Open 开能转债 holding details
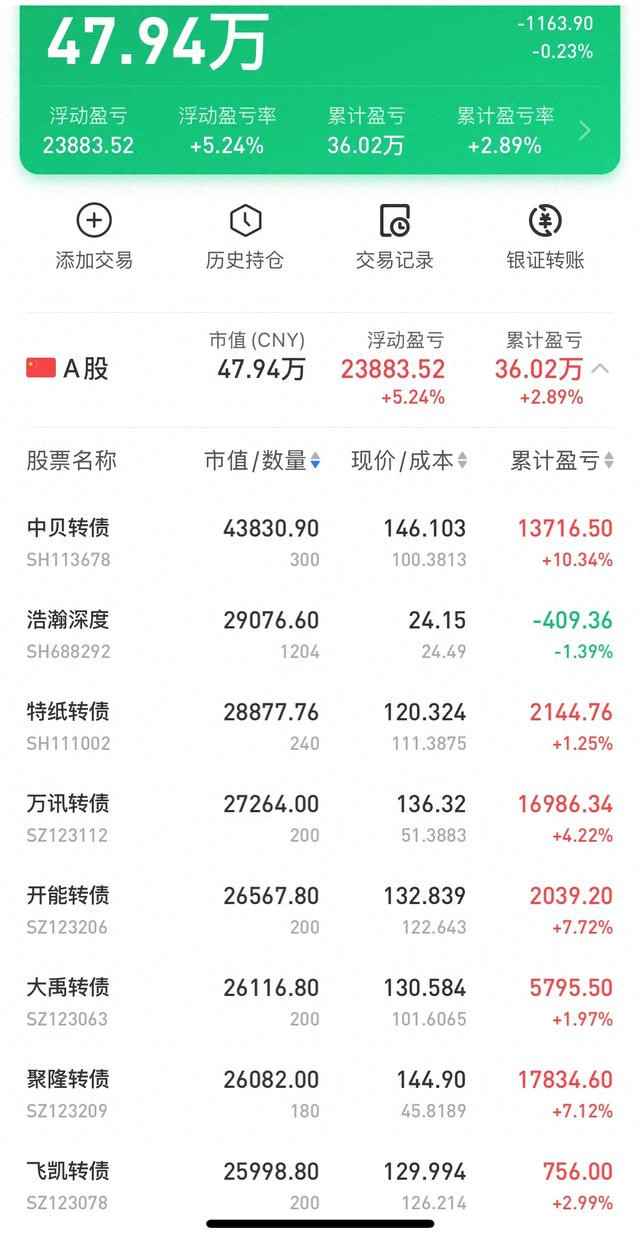Image resolution: width=640 pixels, height=1241 pixels. [320, 910]
